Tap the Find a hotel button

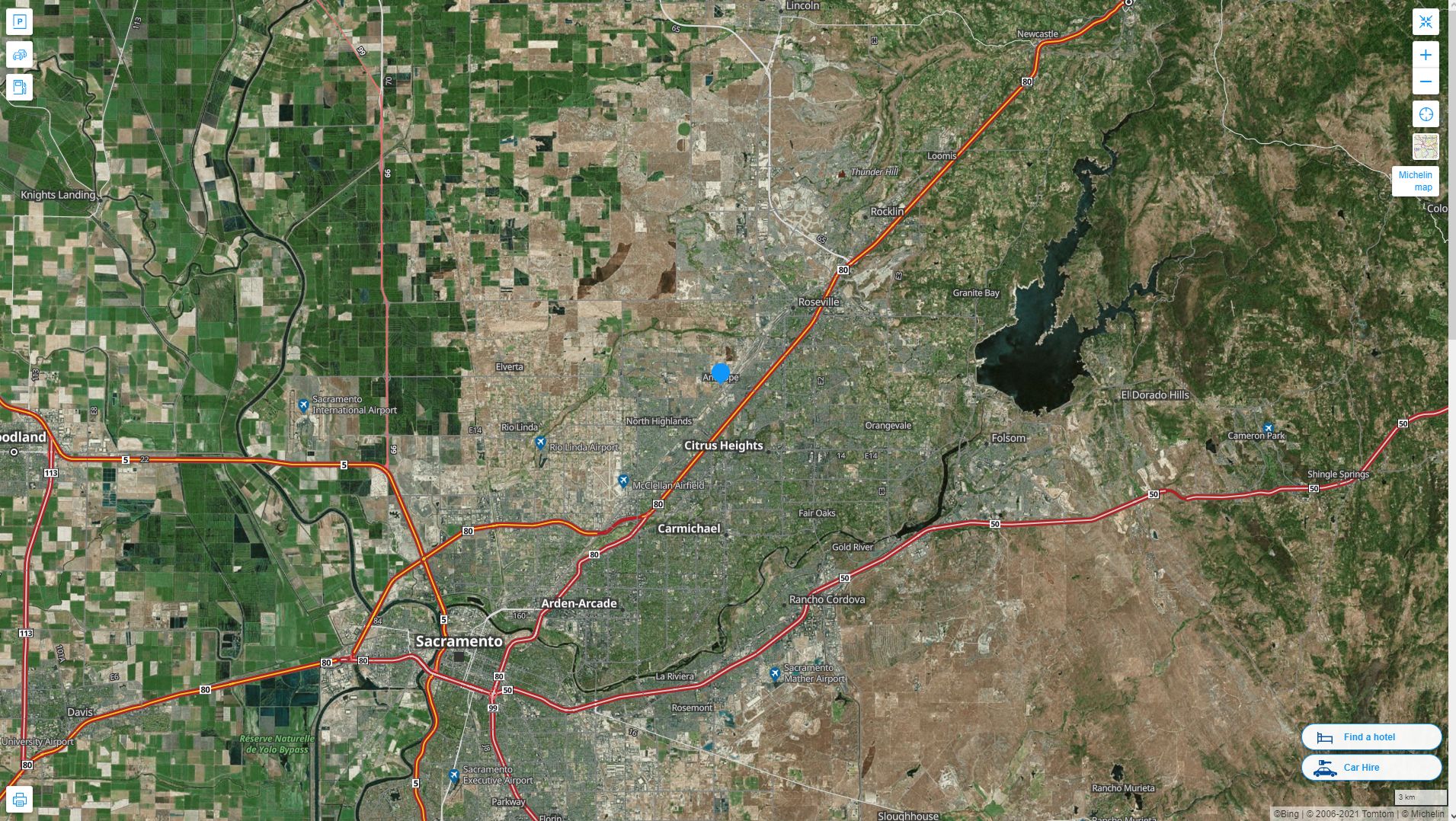click(1371, 736)
